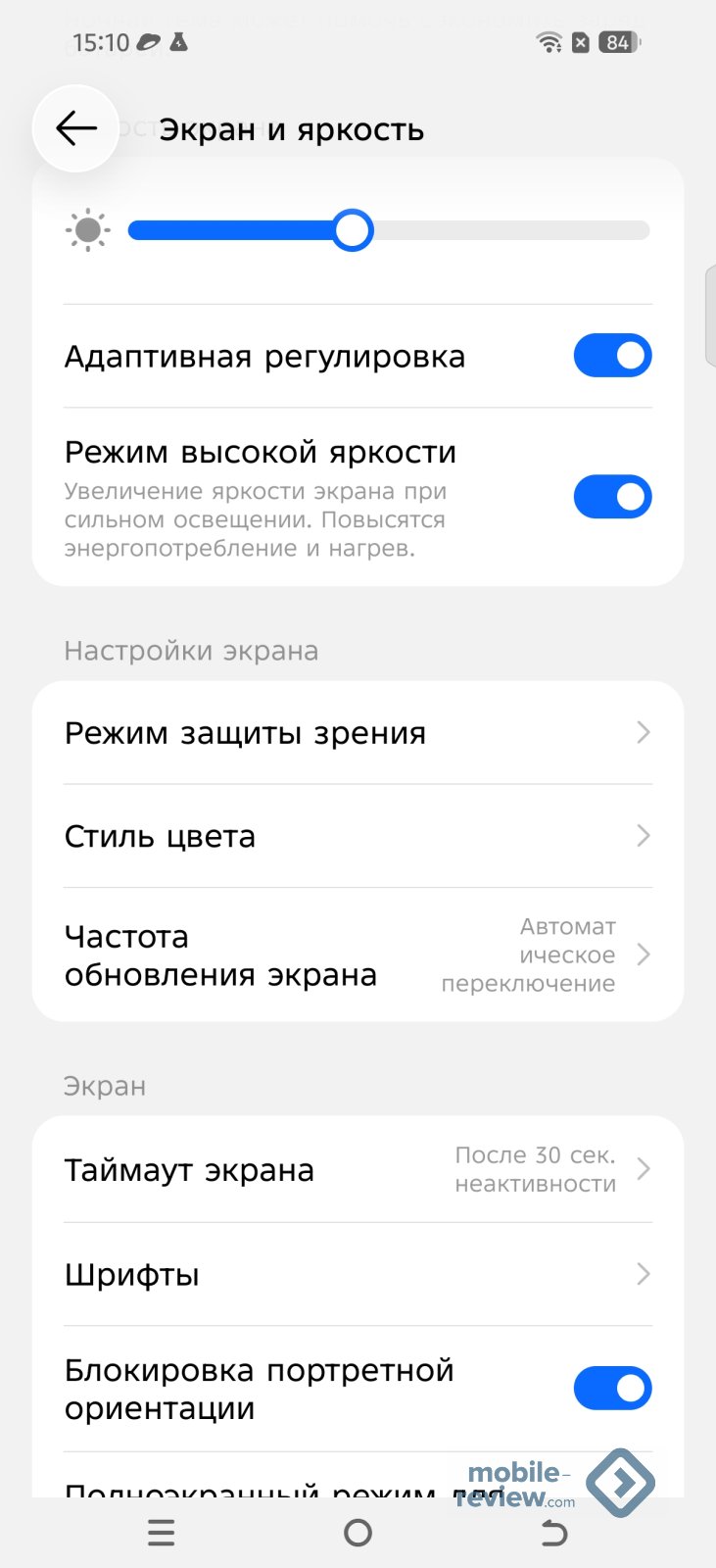Viewport: 716px width, 1568px height.
Task: Open recent apps from navigation bar
Action: click(x=162, y=1533)
